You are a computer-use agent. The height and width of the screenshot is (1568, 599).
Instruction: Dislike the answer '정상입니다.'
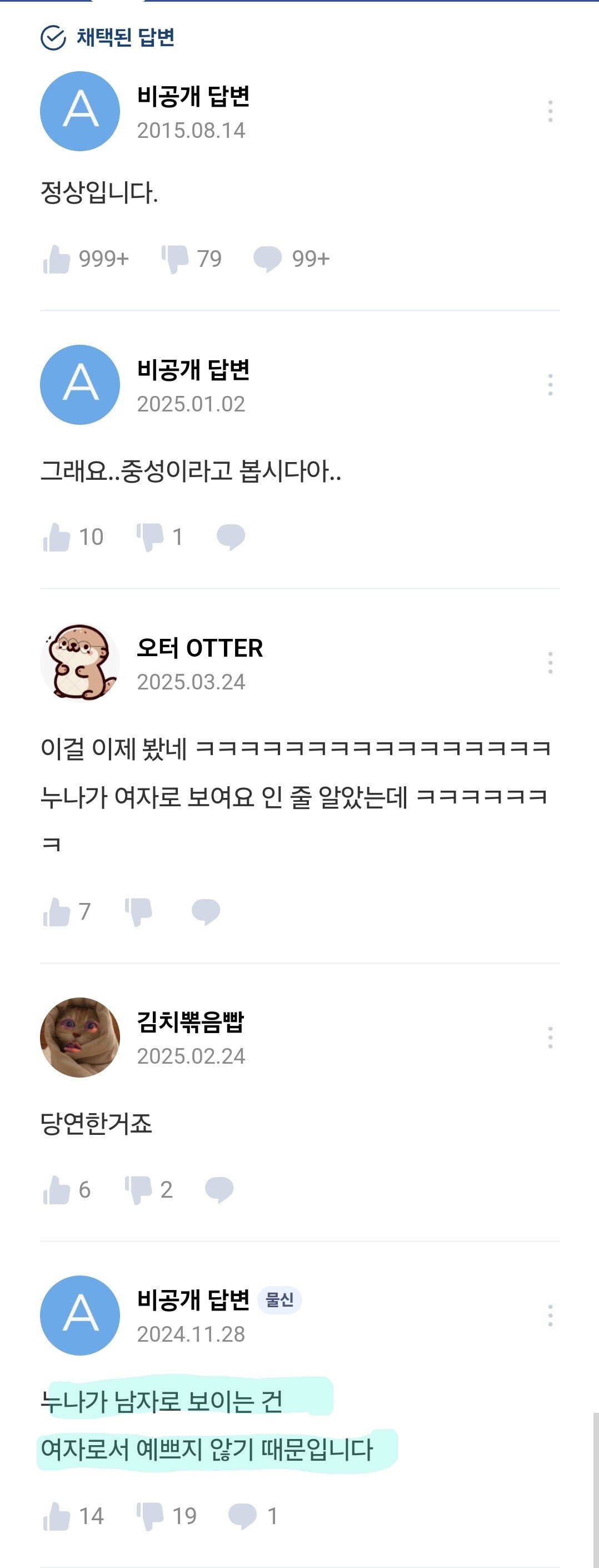pos(175,259)
